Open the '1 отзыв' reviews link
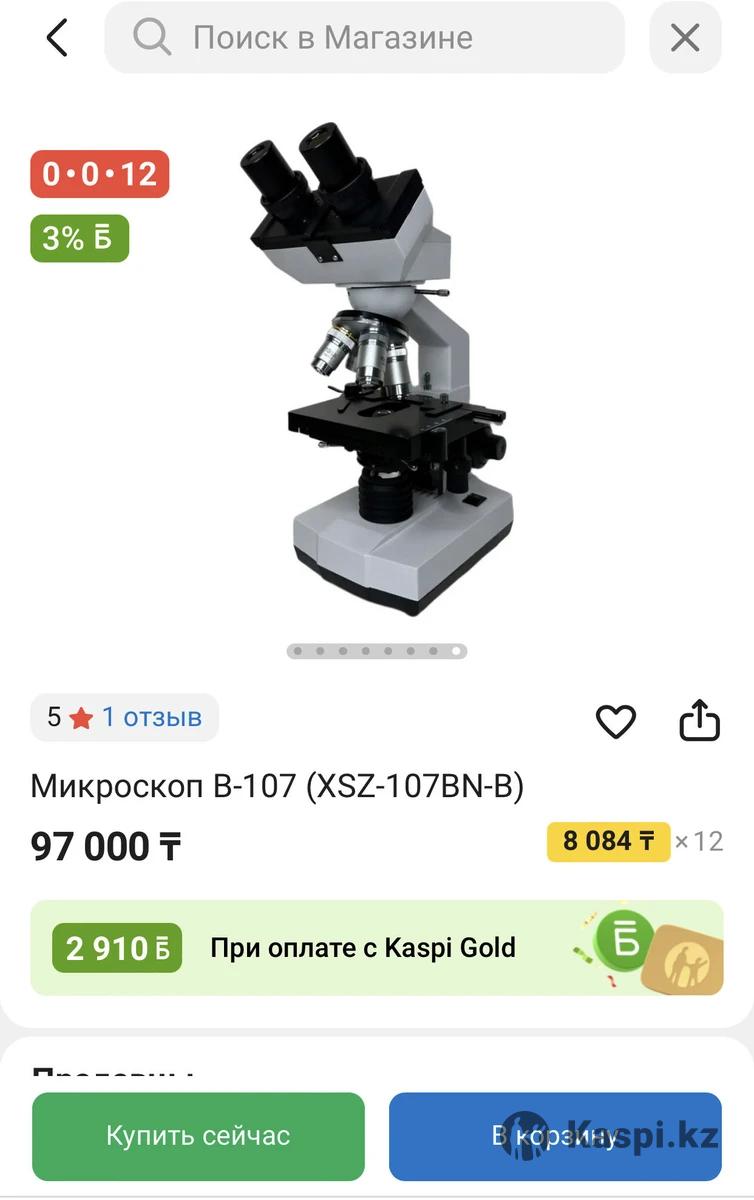 pos(151,716)
